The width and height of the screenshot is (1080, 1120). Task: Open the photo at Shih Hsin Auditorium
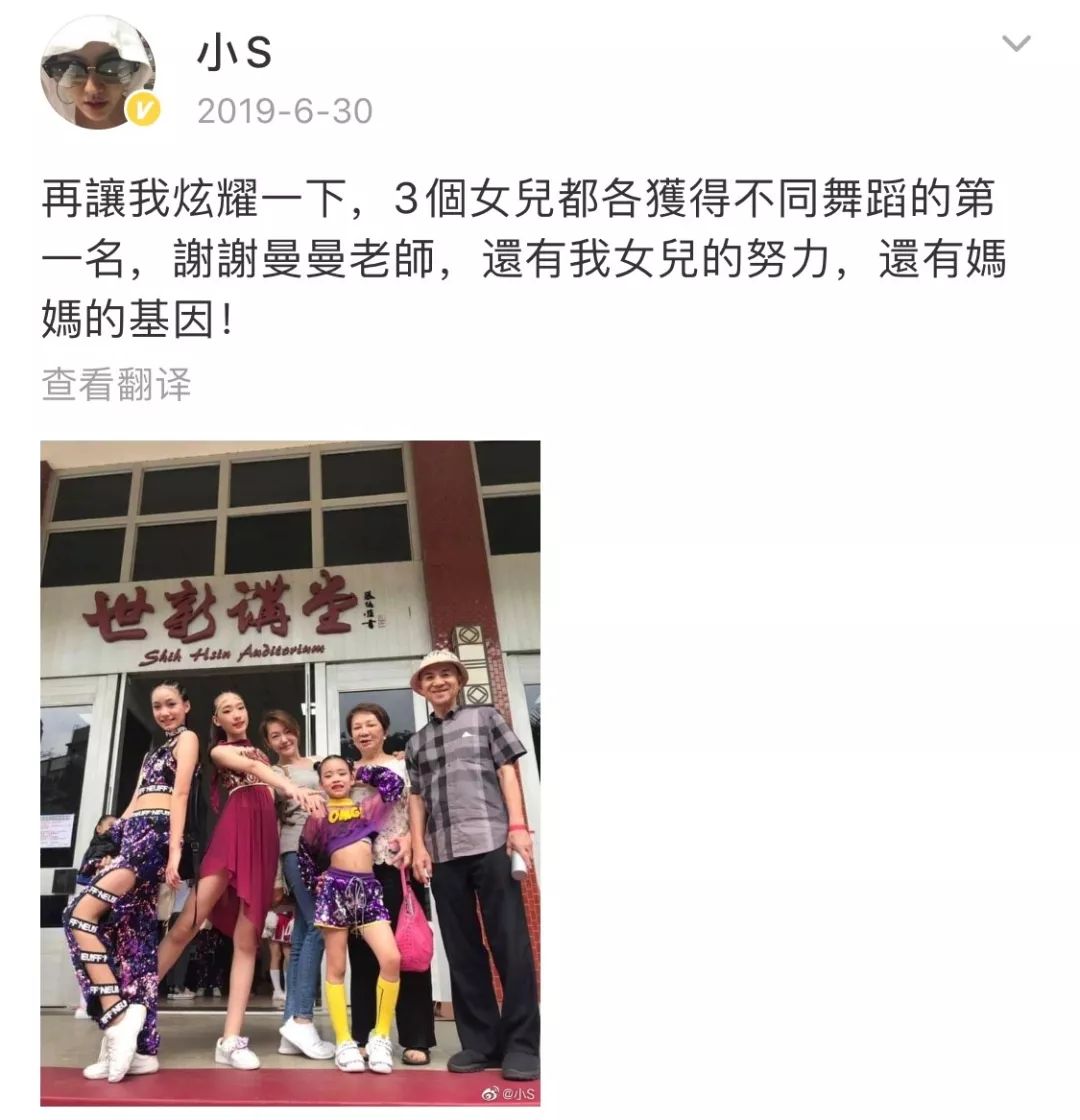[x=290, y=772]
